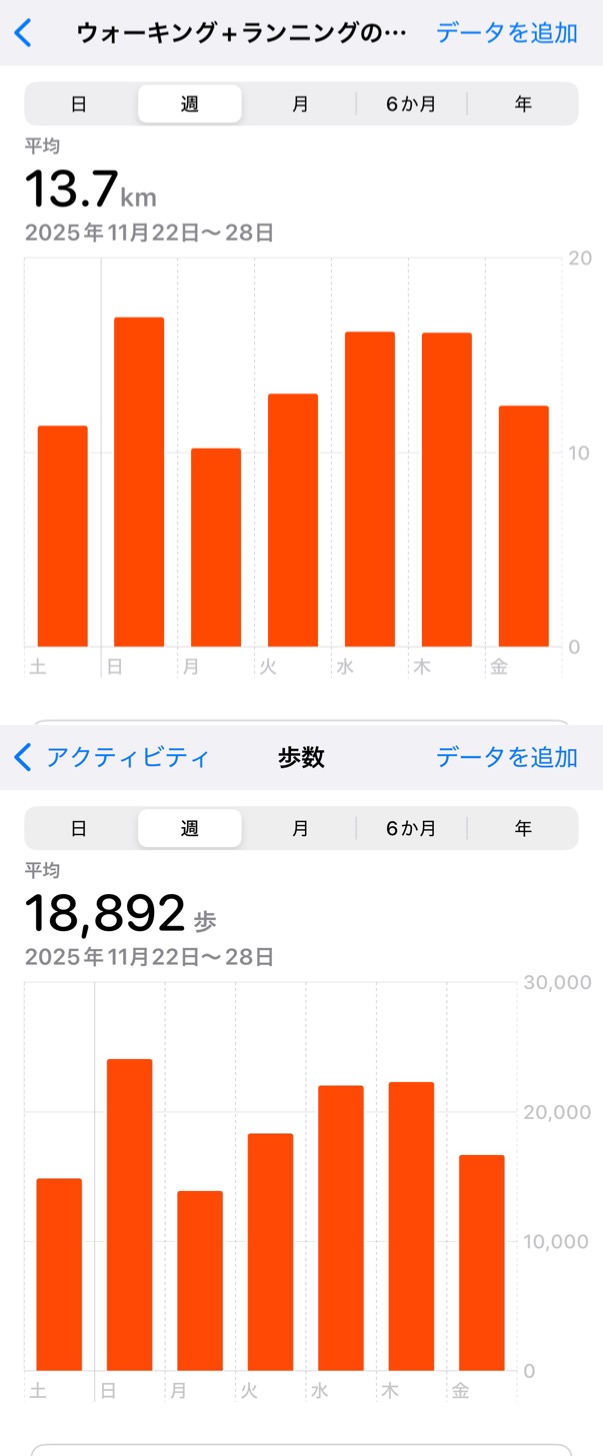Viewport: 603px width, 1456px height.
Task: Show 歩数 chart by 月
Action: click(x=300, y=829)
